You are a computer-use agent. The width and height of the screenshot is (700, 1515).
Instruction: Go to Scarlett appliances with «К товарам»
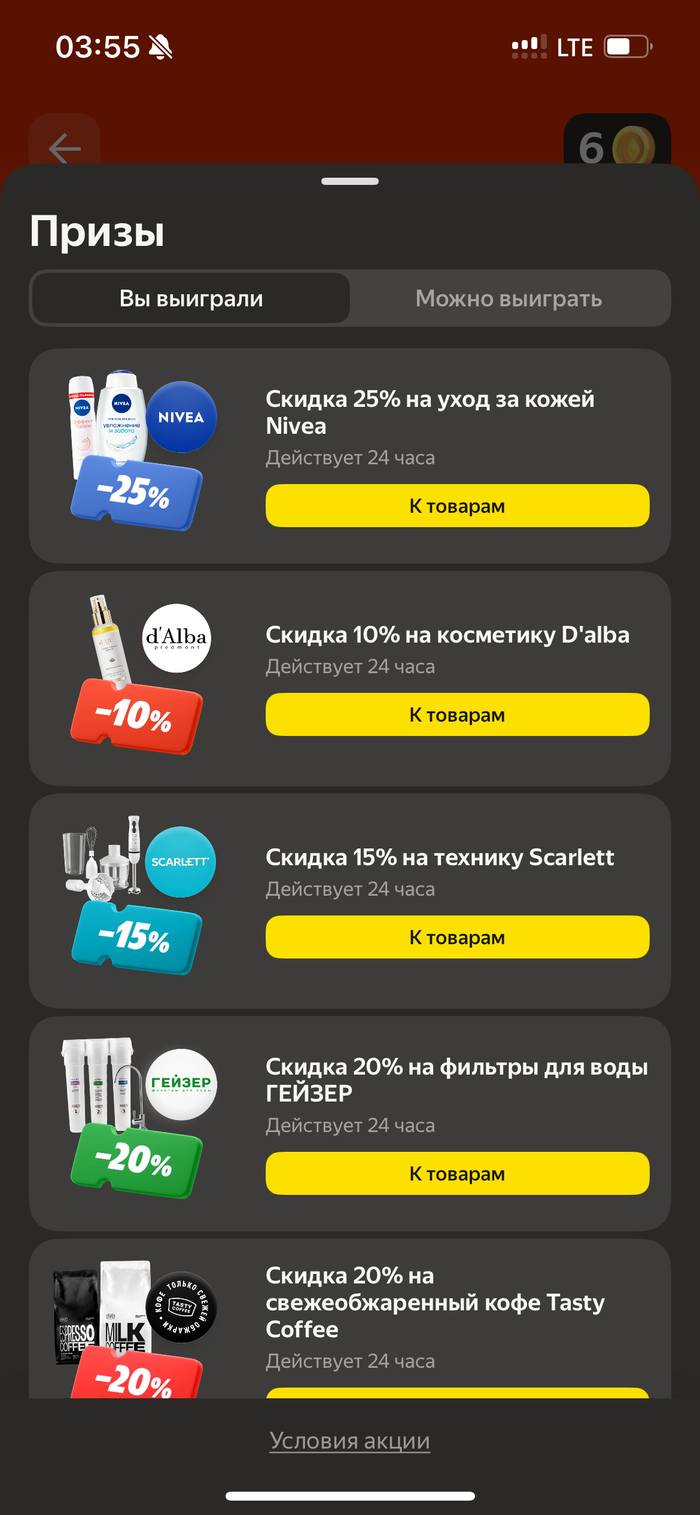(x=457, y=938)
